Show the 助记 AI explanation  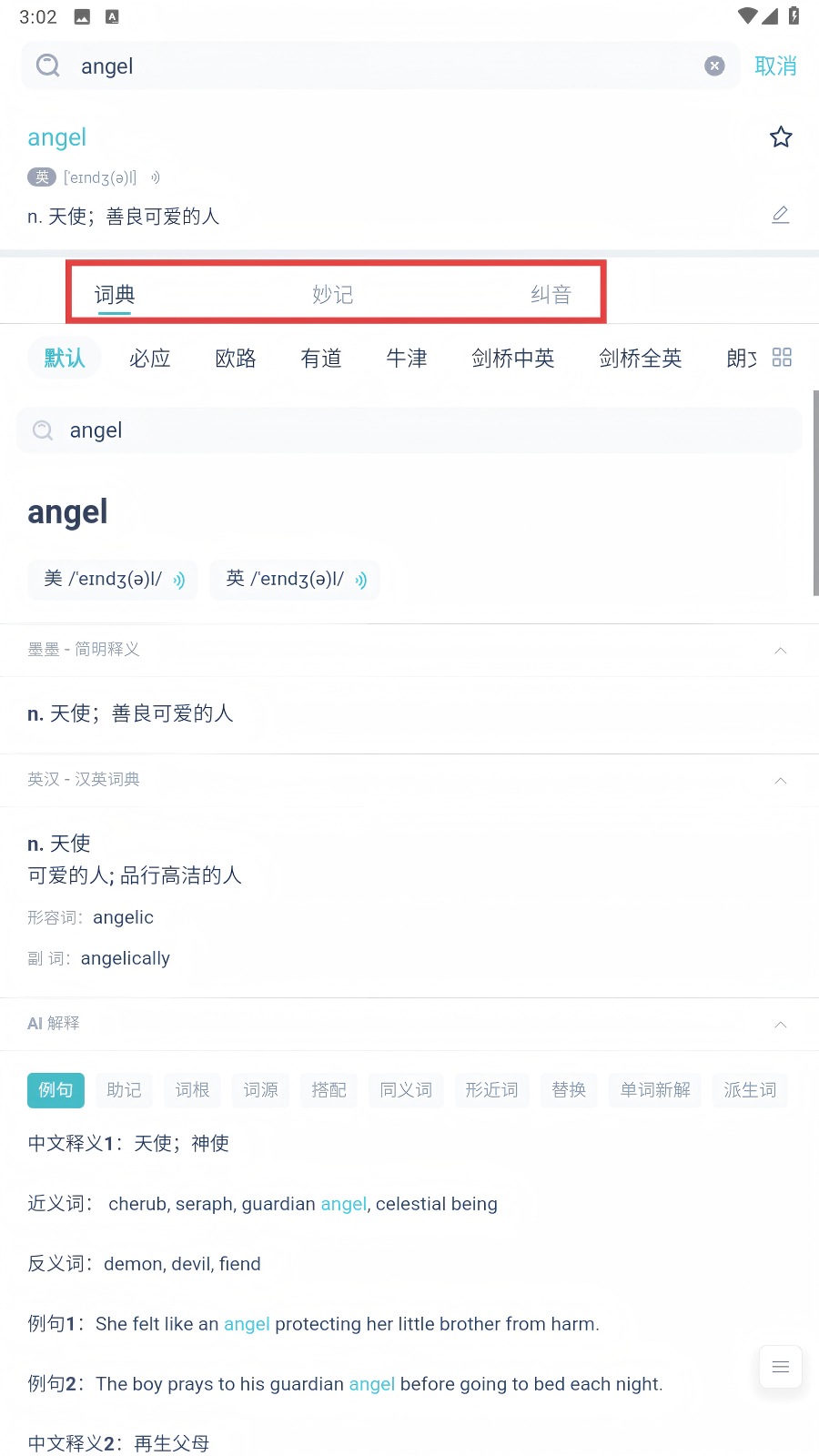coord(124,1090)
